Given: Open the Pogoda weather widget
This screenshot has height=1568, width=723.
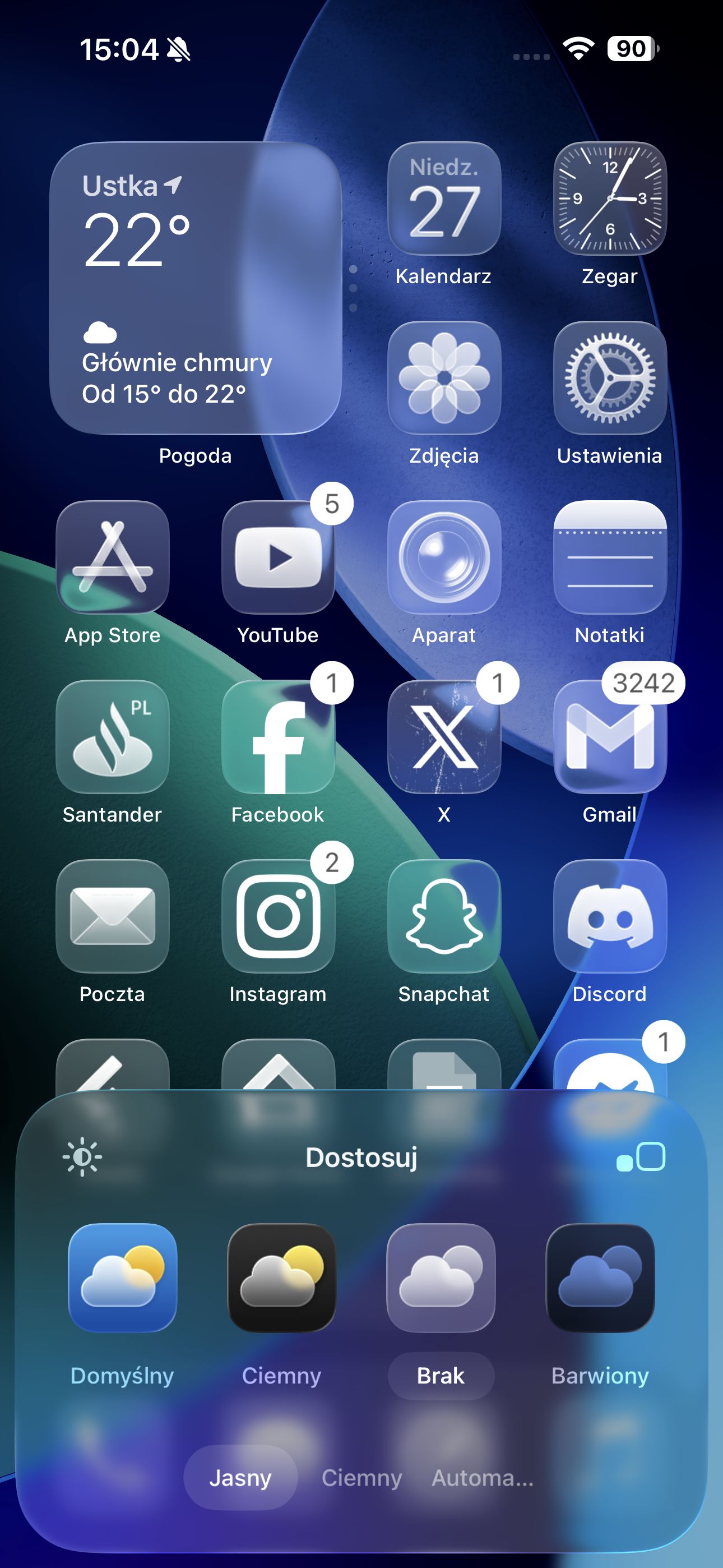Looking at the screenshot, I should [194, 288].
